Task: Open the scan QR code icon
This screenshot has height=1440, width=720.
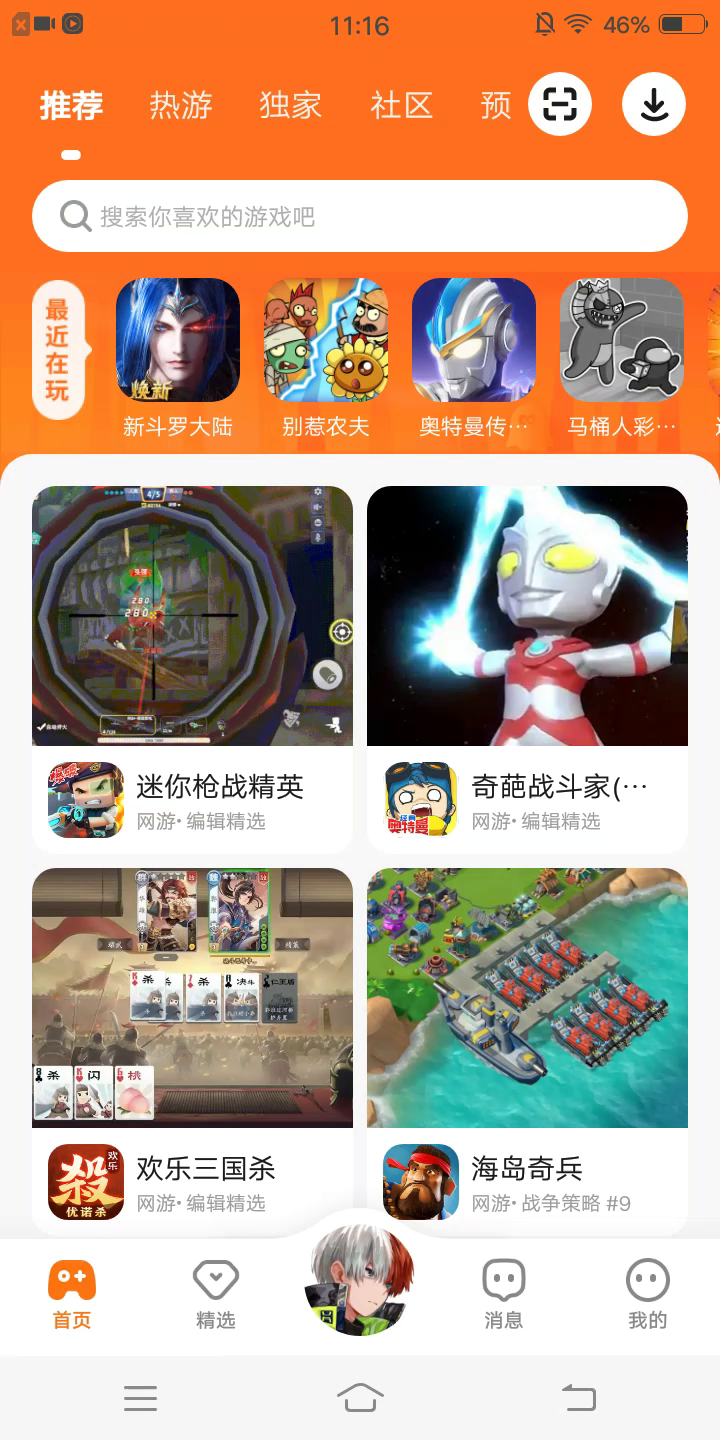Action: (x=560, y=104)
